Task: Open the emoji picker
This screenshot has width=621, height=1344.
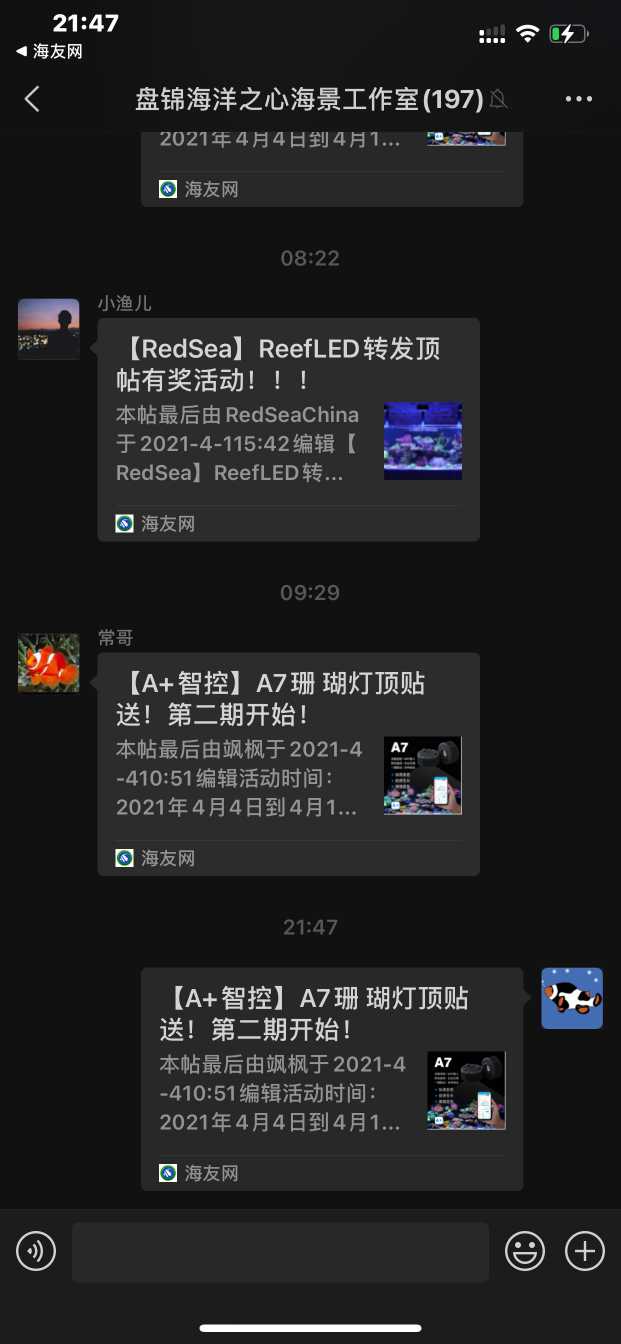Action: click(x=525, y=1251)
